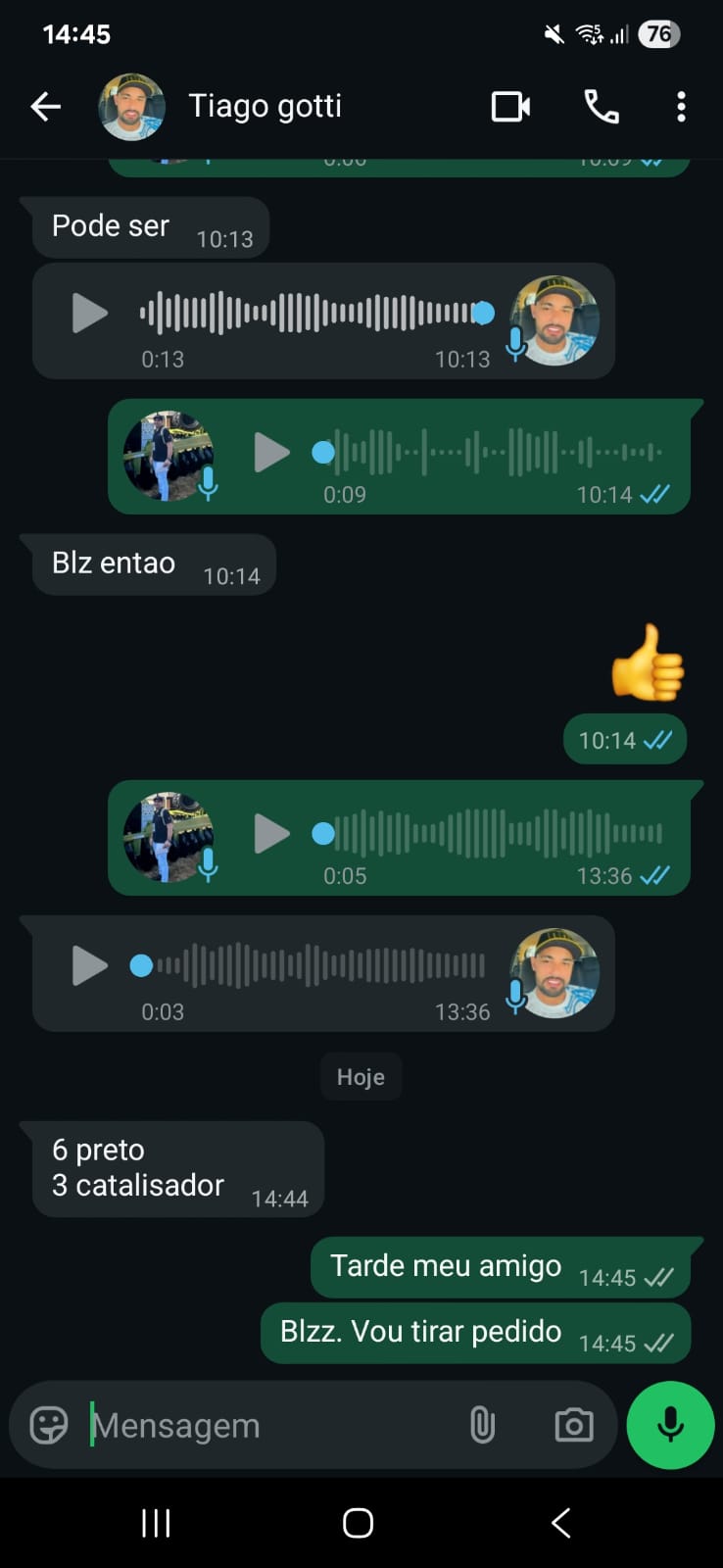723x1568 pixels.
Task: Open recent apps from the navigation bar
Action: pyautogui.click(x=156, y=1523)
